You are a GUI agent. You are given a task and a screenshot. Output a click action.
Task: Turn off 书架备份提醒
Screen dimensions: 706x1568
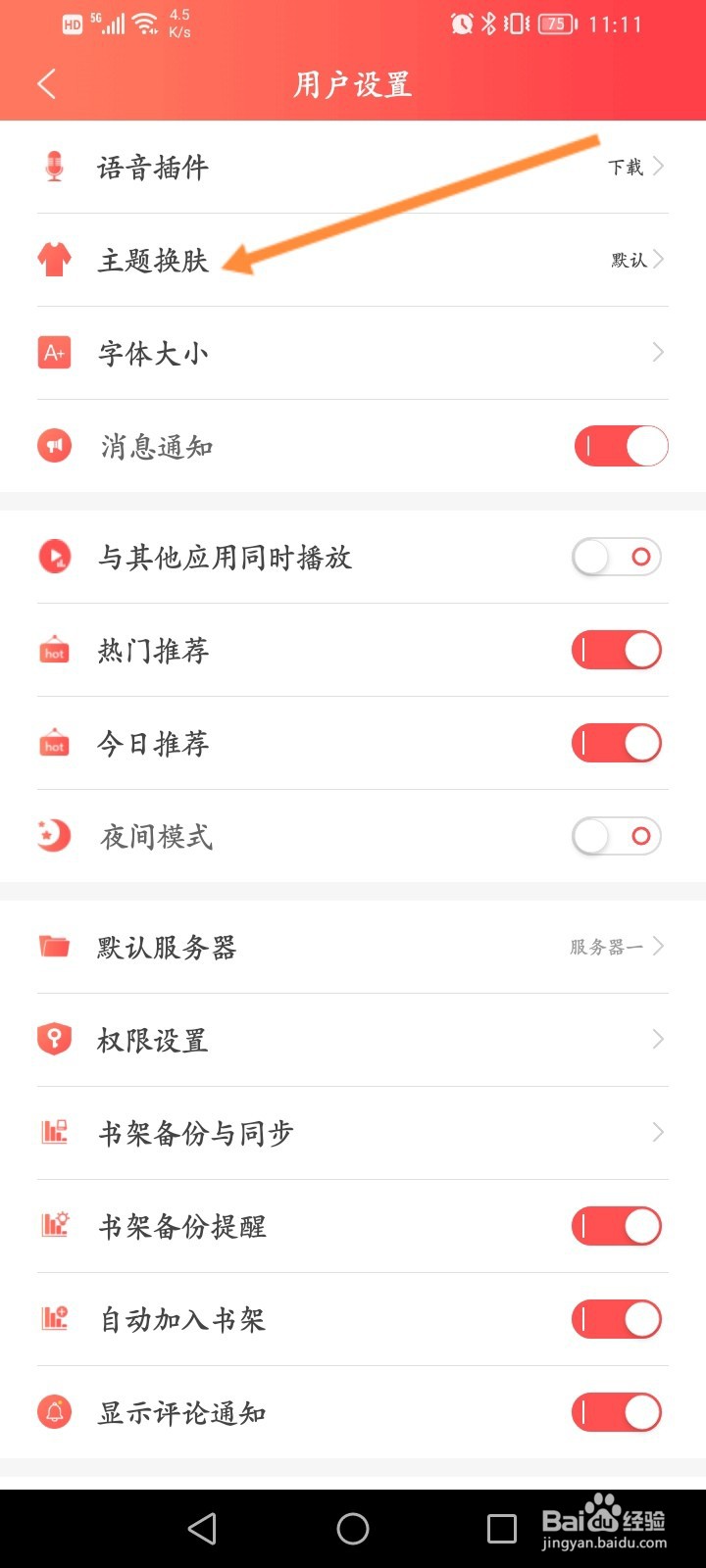617,1226
